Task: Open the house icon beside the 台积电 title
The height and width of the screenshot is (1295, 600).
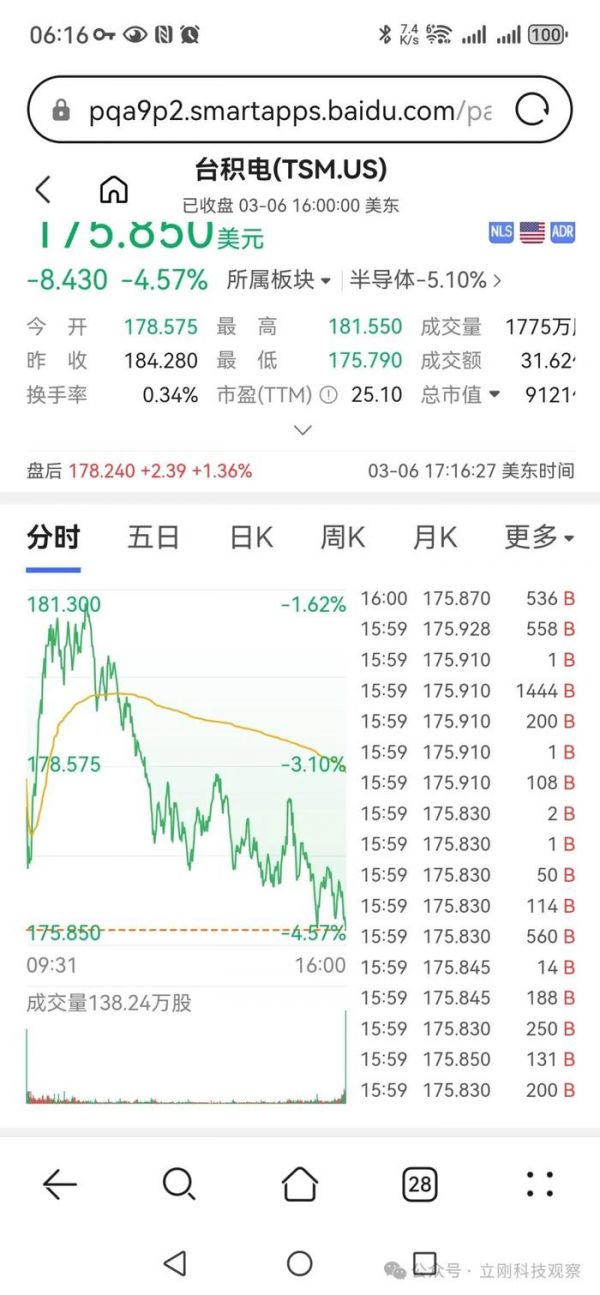Action: pyautogui.click(x=114, y=189)
